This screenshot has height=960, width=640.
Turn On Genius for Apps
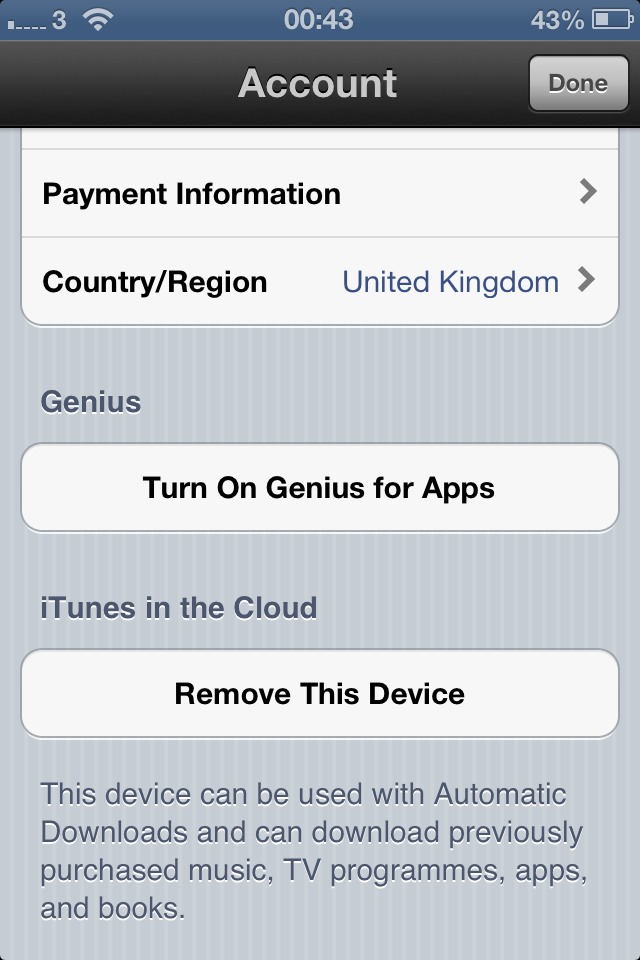(320, 487)
